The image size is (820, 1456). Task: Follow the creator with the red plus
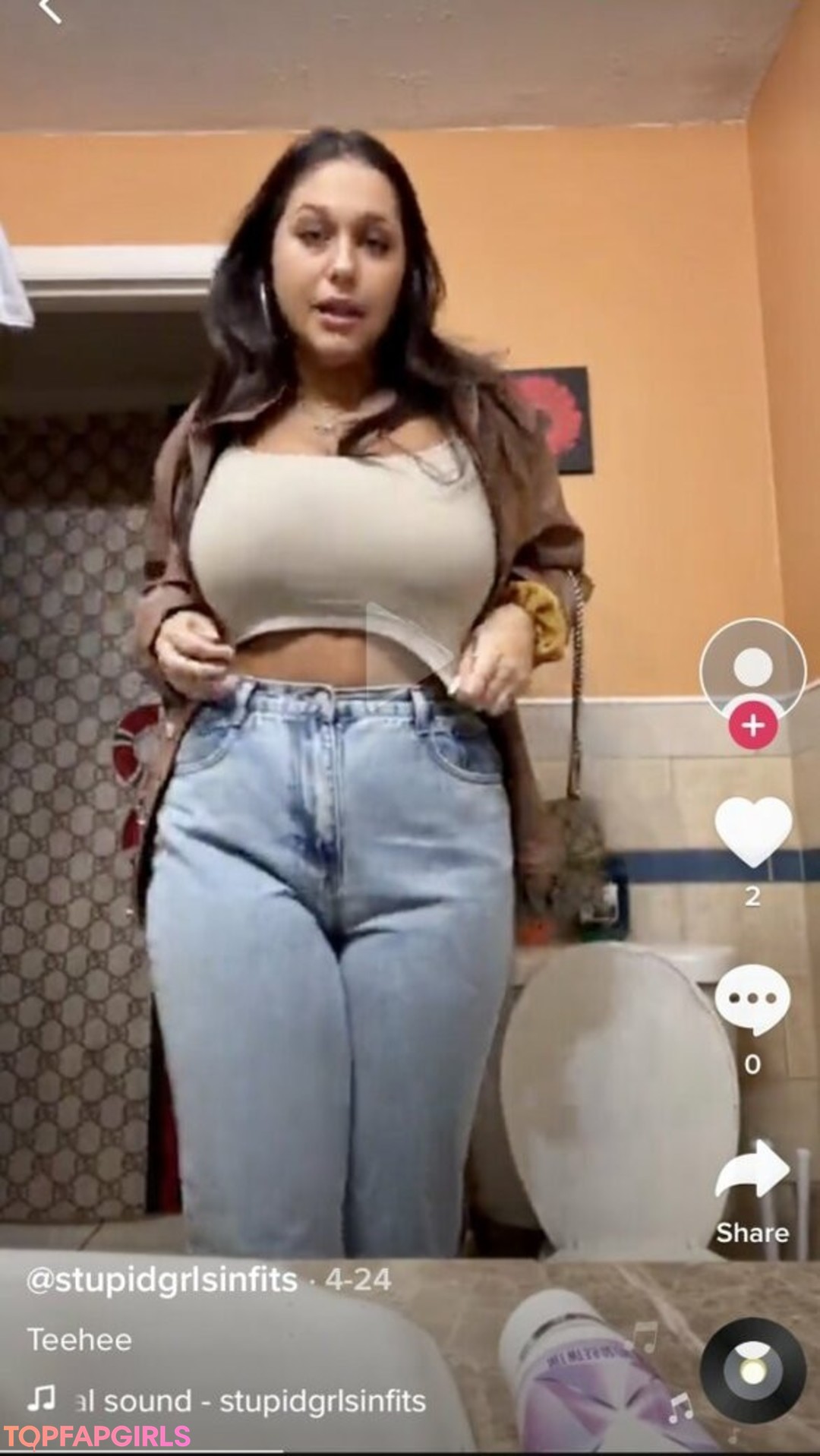[752, 725]
